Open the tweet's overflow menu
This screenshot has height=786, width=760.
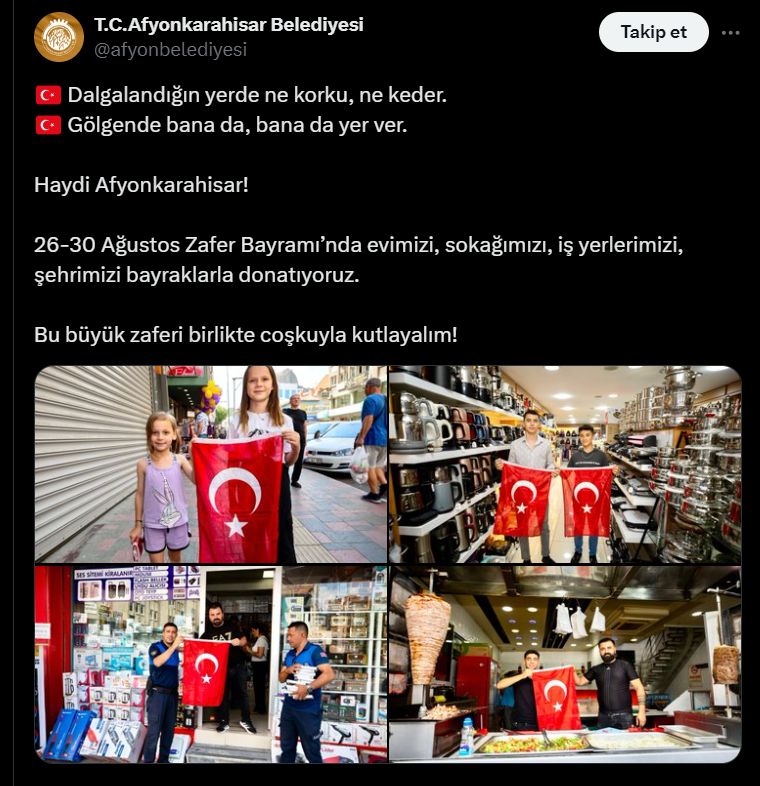click(x=731, y=32)
